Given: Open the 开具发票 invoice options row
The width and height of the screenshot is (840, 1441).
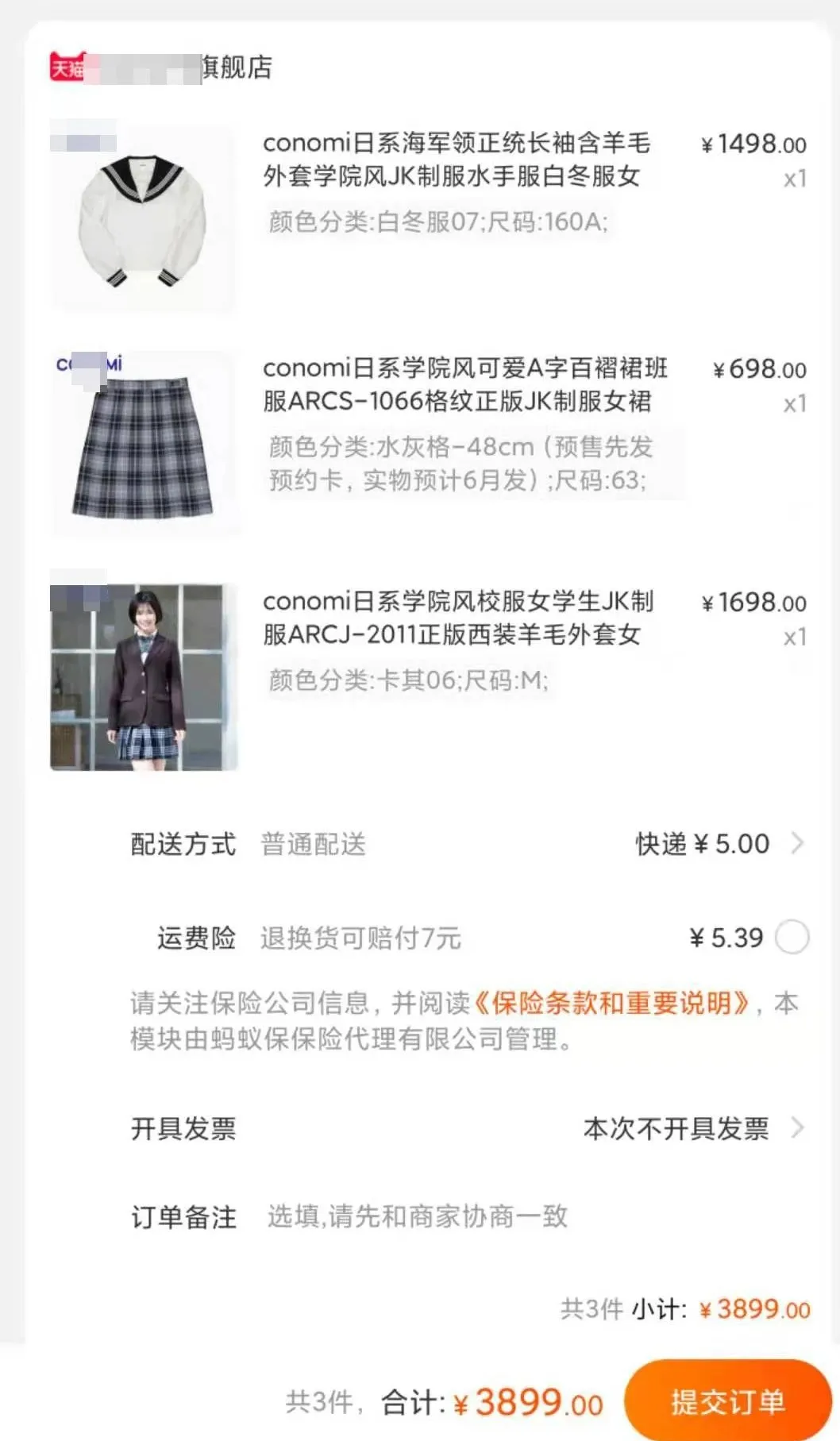Looking at the screenshot, I should click(x=468, y=1128).
